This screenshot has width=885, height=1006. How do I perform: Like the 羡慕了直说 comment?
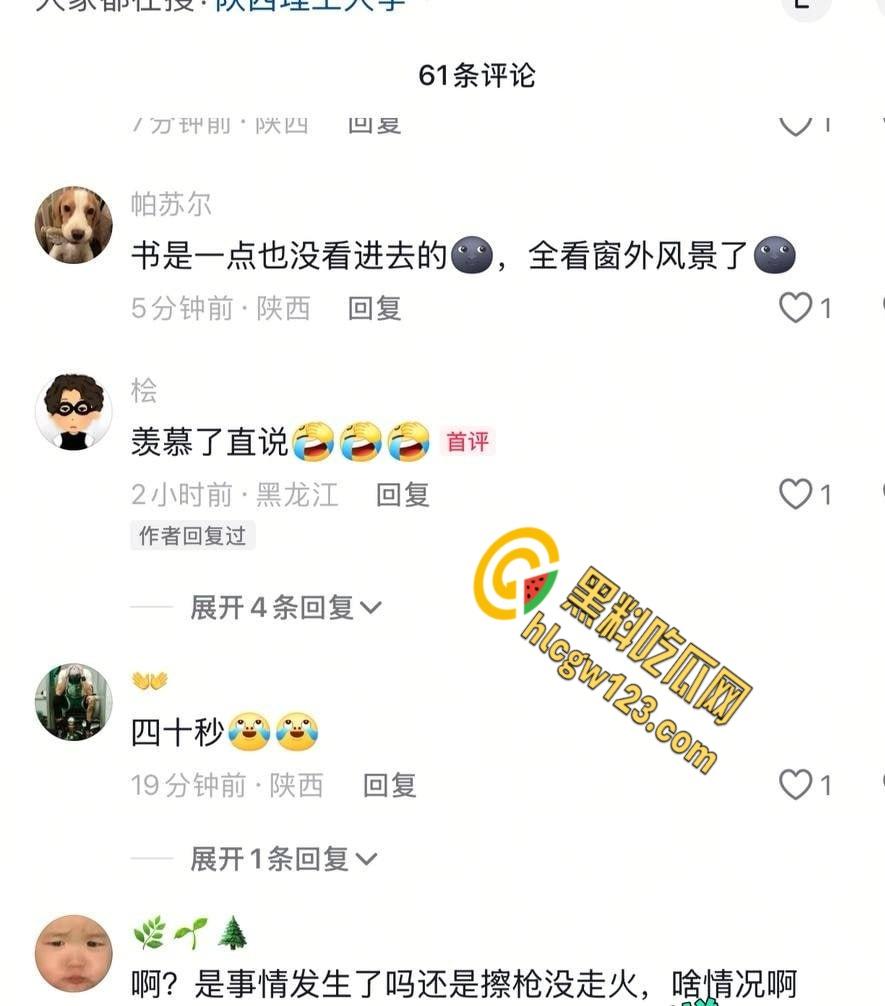pos(796,494)
